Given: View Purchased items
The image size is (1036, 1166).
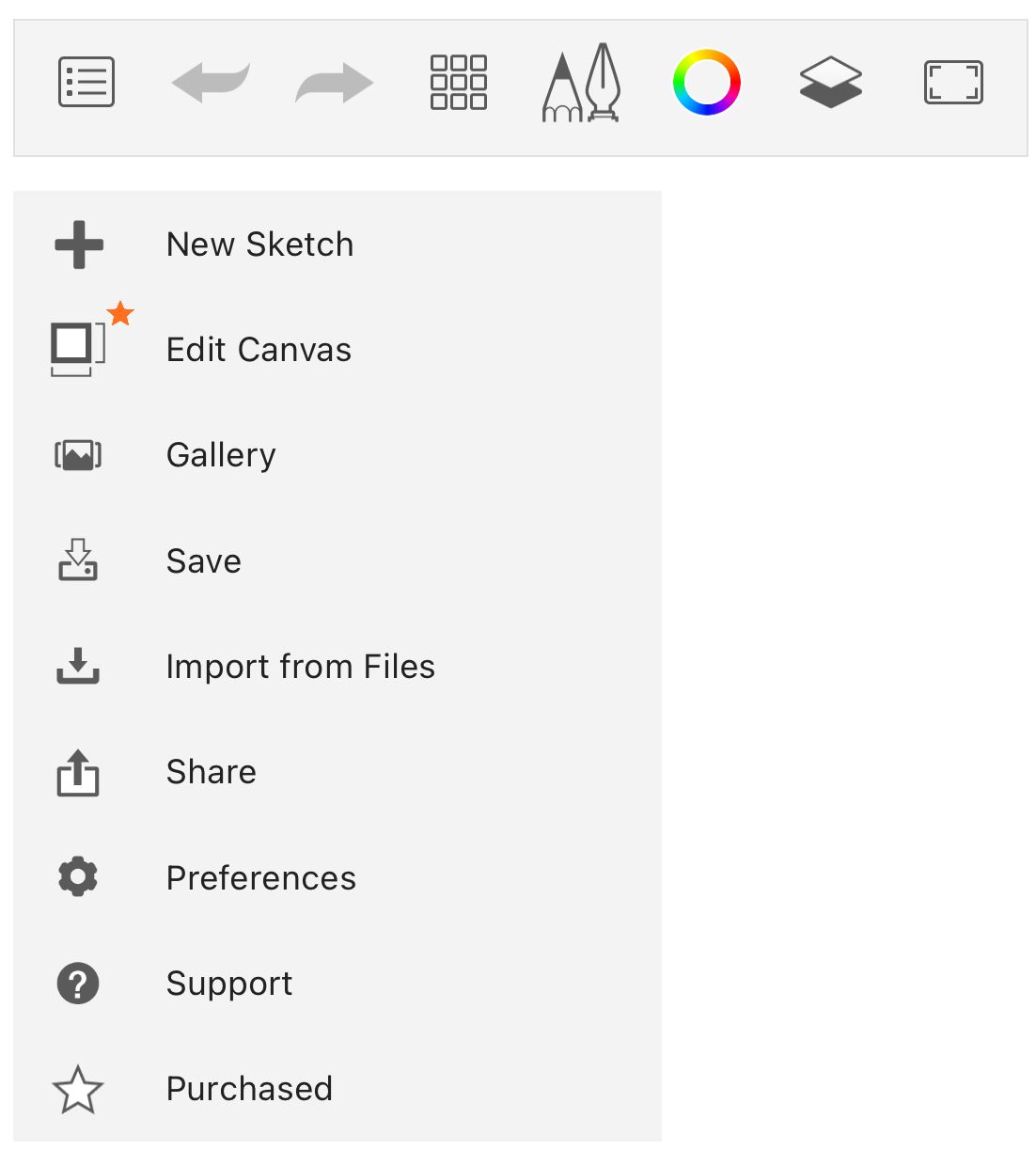Looking at the screenshot, I should coord(249,1089).
